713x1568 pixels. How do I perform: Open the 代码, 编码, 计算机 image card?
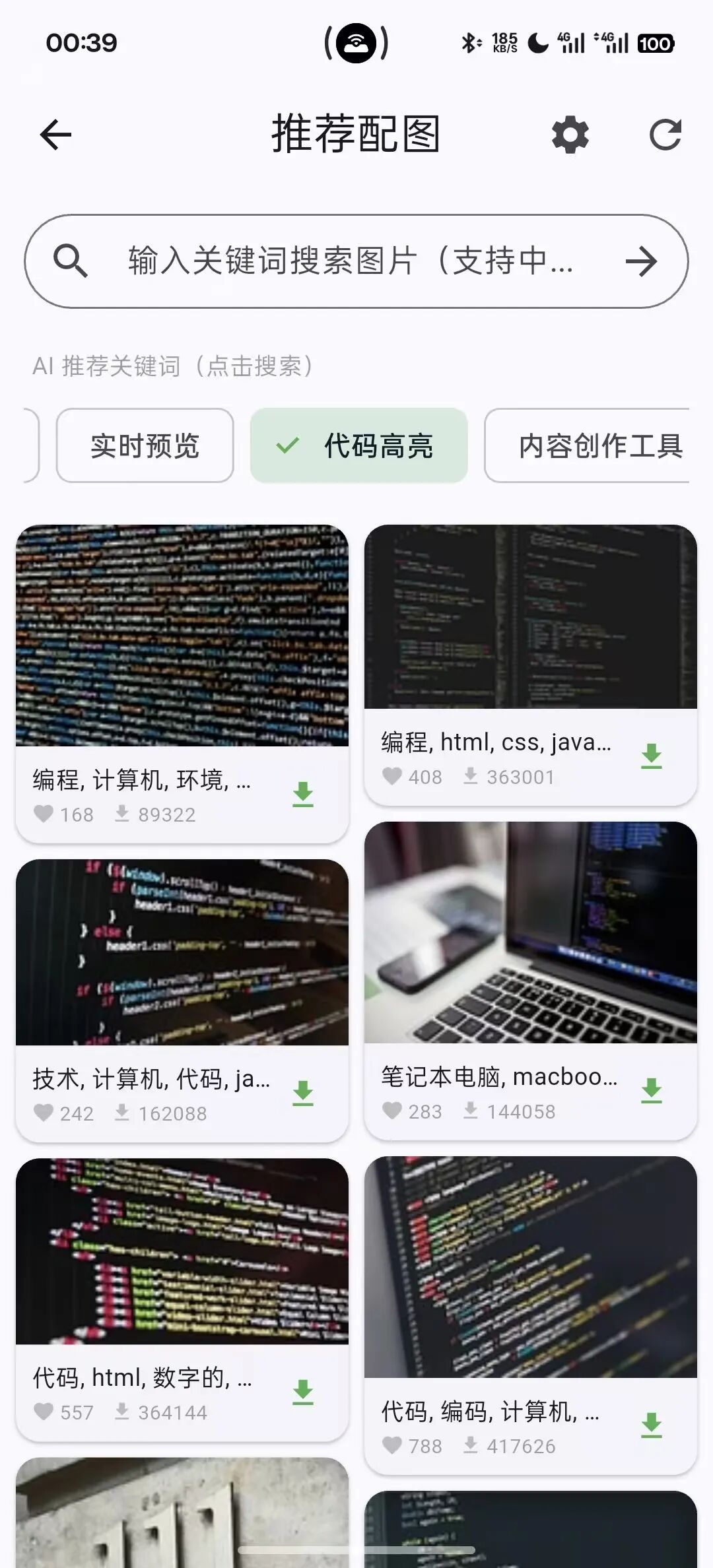(530, 1267)
